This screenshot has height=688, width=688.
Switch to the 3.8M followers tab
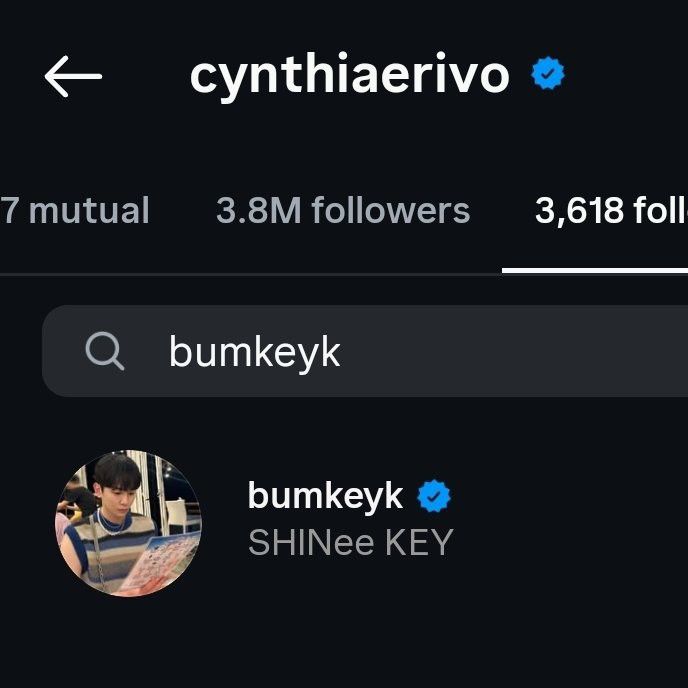pyautogui.click(x=343, y=211)
